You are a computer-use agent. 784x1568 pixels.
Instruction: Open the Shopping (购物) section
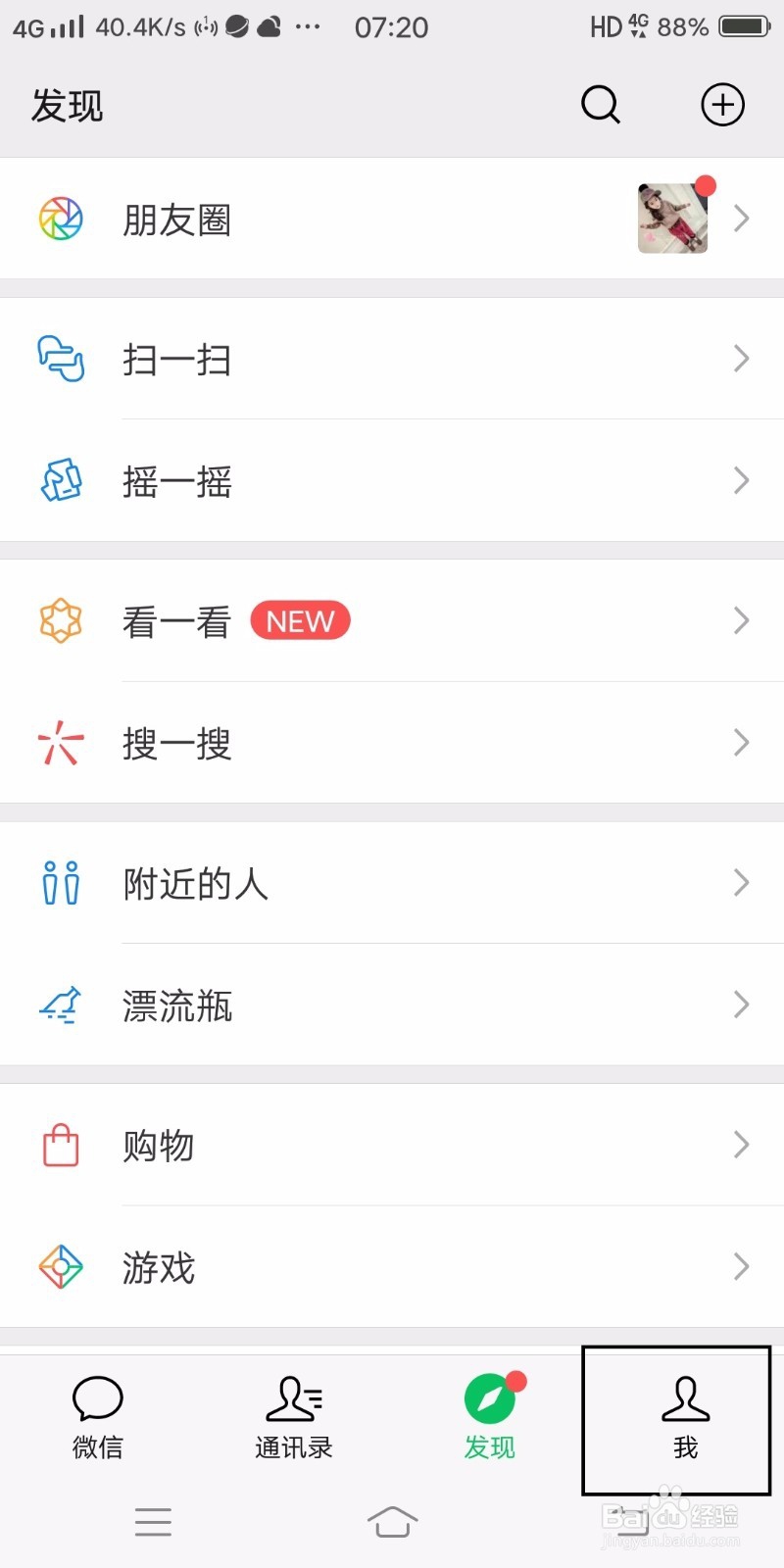coord(159,1147)
